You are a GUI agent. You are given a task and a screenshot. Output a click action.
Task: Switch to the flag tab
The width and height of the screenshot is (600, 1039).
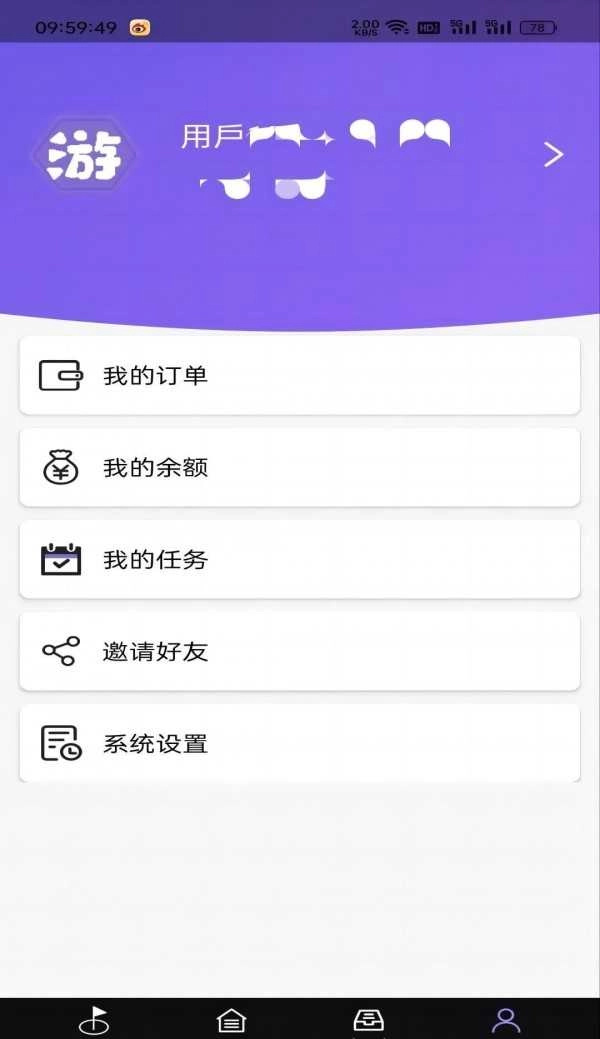(x=94, y=1019)
